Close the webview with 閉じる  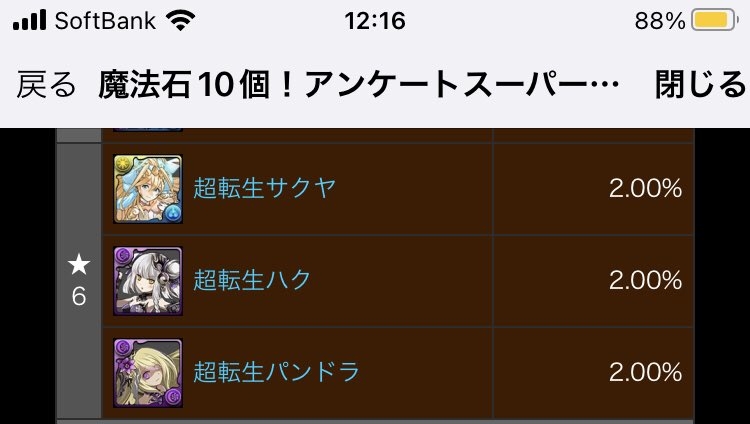click(699, 86)
